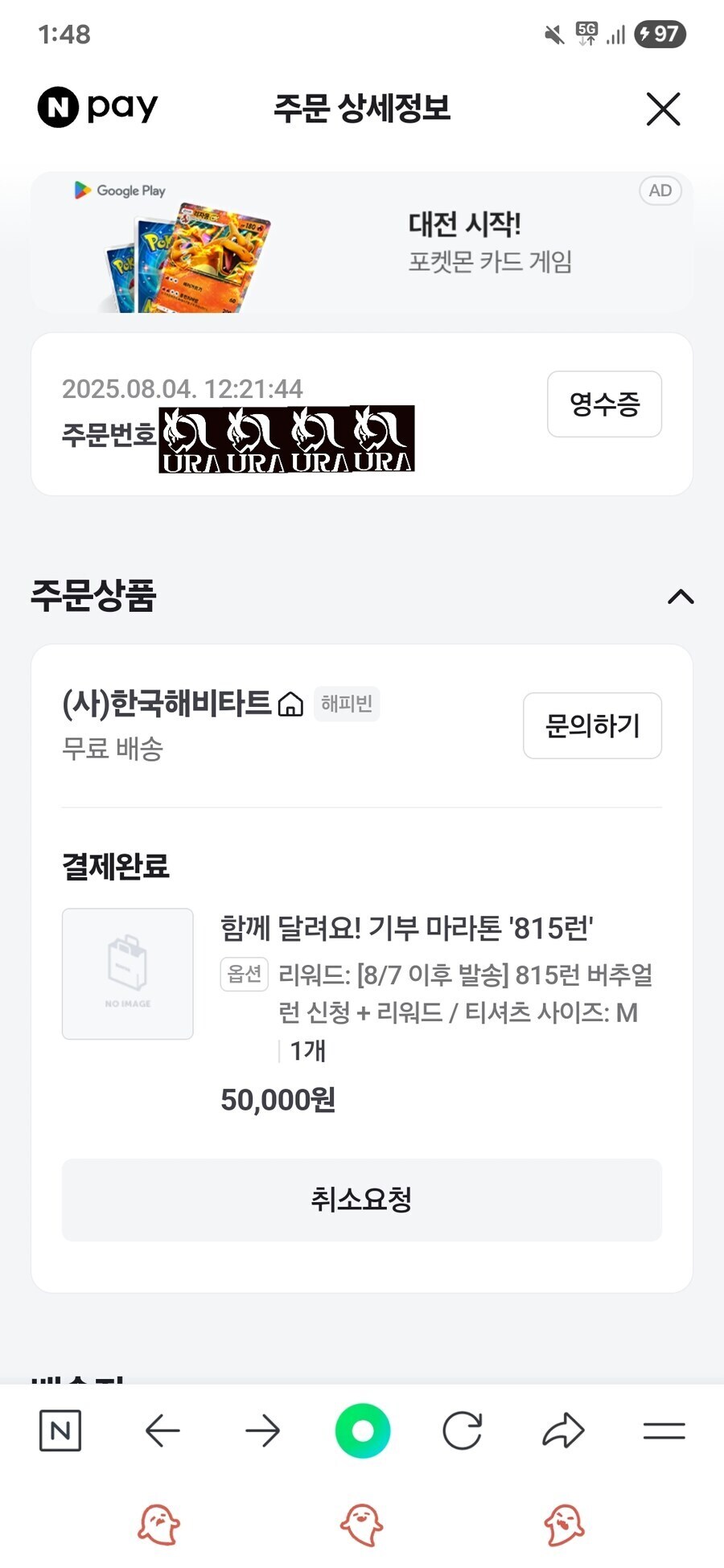Image resolution: width=724 pixels, height=1568 pixels.
Task: Click the forward arrow in the browser toolbar
Action: click(x=263, y=1430)
